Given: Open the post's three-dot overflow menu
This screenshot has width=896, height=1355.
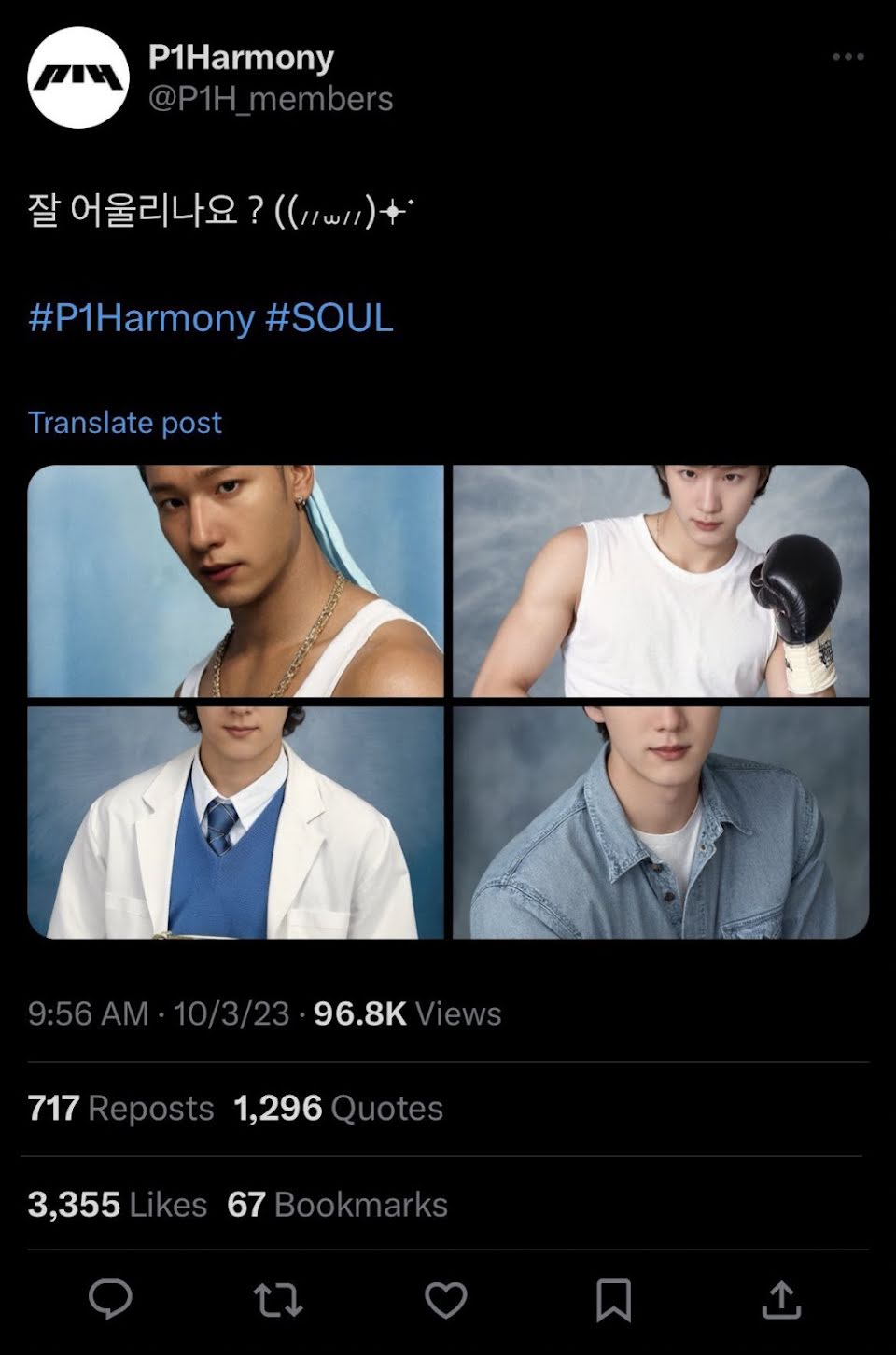Looking at the screenshot, I should click(847, 58).
